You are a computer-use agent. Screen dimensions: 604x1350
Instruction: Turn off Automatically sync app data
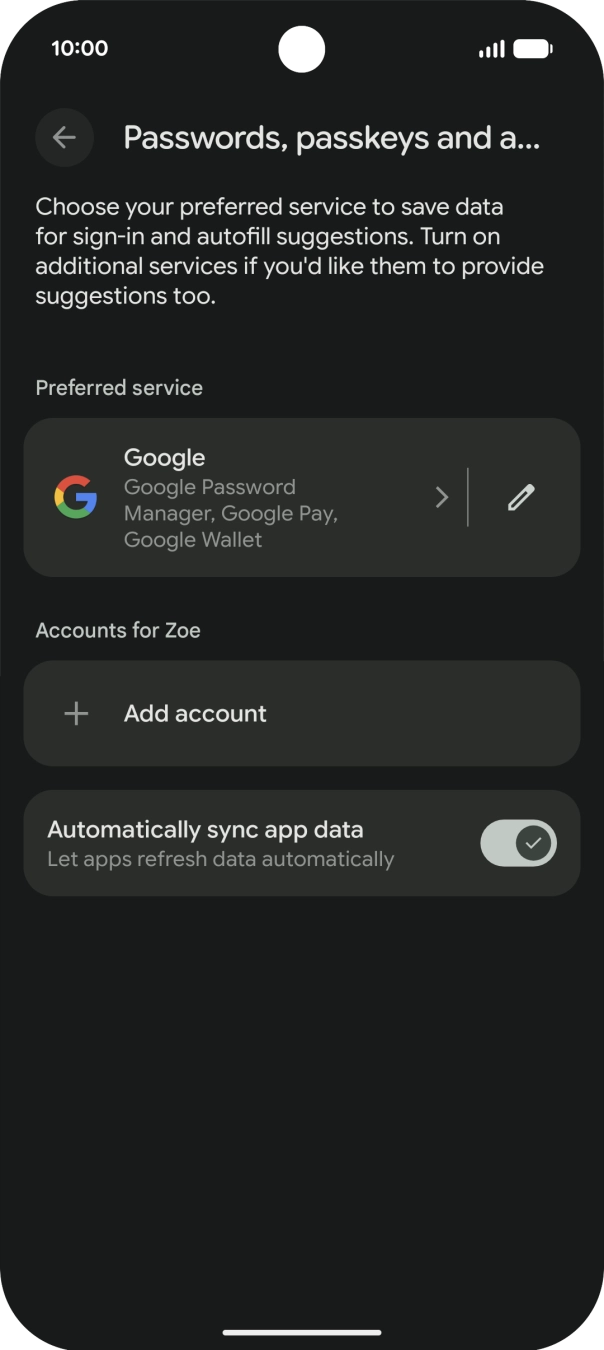[x=518, y=843]
